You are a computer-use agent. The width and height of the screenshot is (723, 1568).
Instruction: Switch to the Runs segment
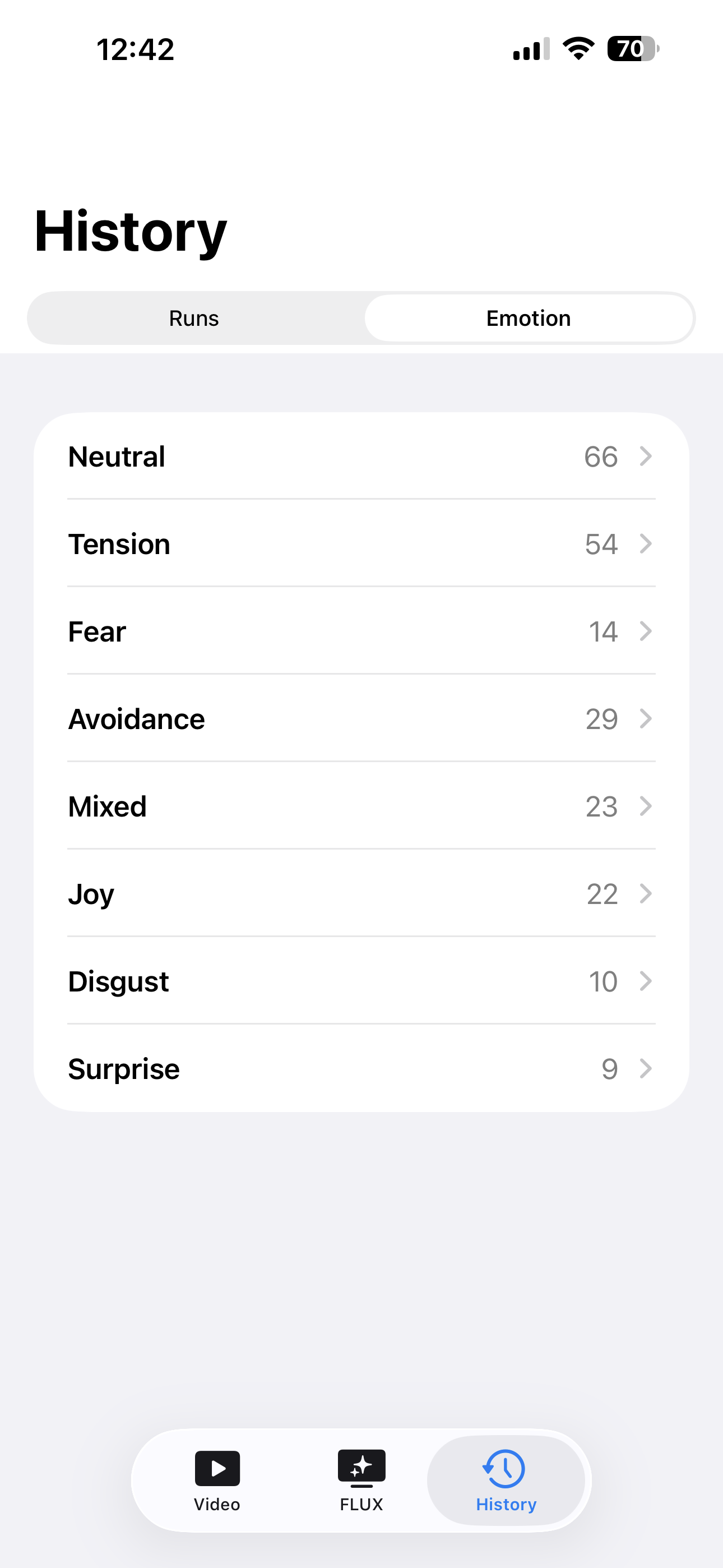tap(194, 319)
